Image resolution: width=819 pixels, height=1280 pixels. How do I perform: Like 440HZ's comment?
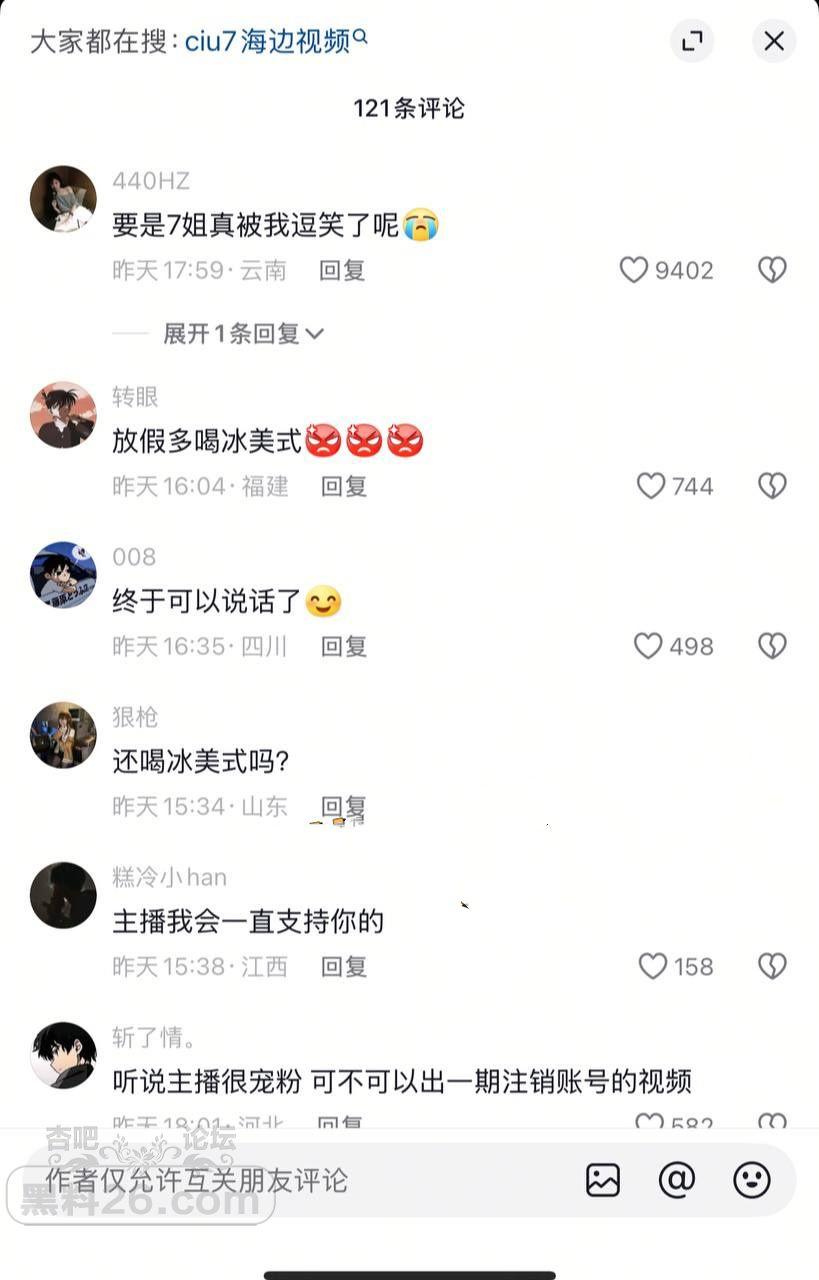(634, 270)
